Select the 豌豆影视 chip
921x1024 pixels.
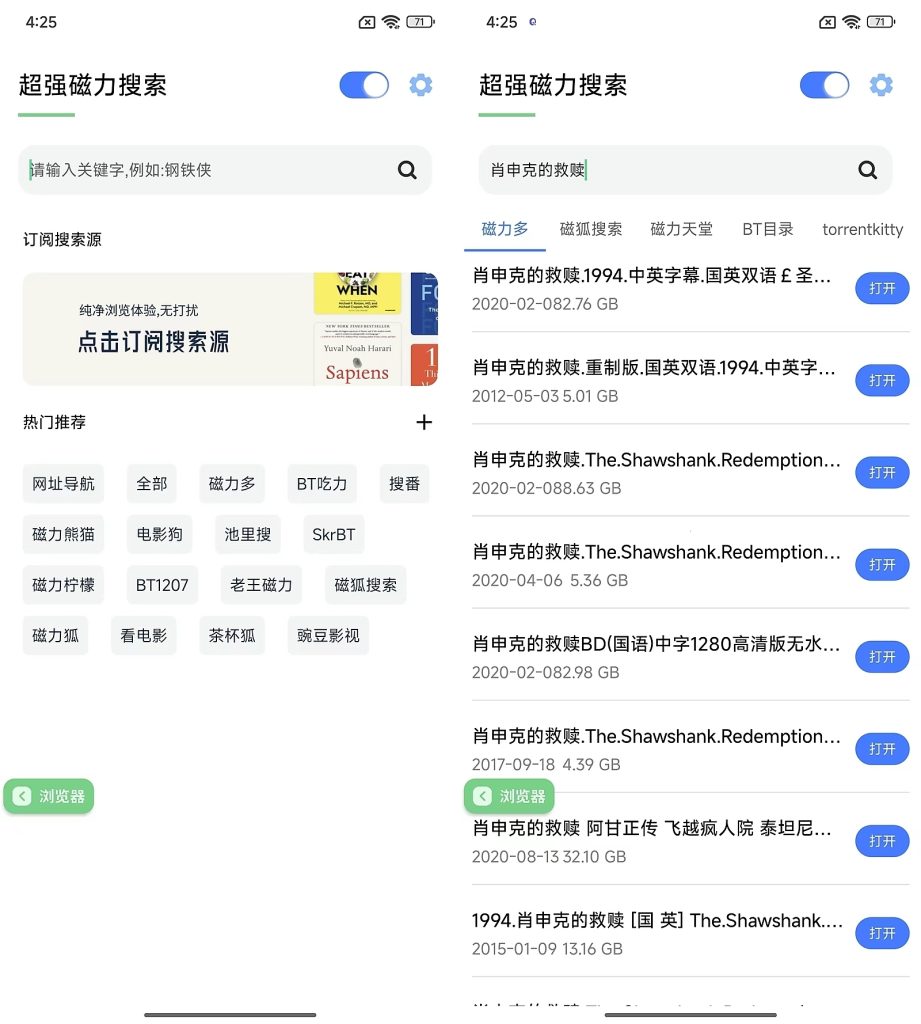[328, 636]
